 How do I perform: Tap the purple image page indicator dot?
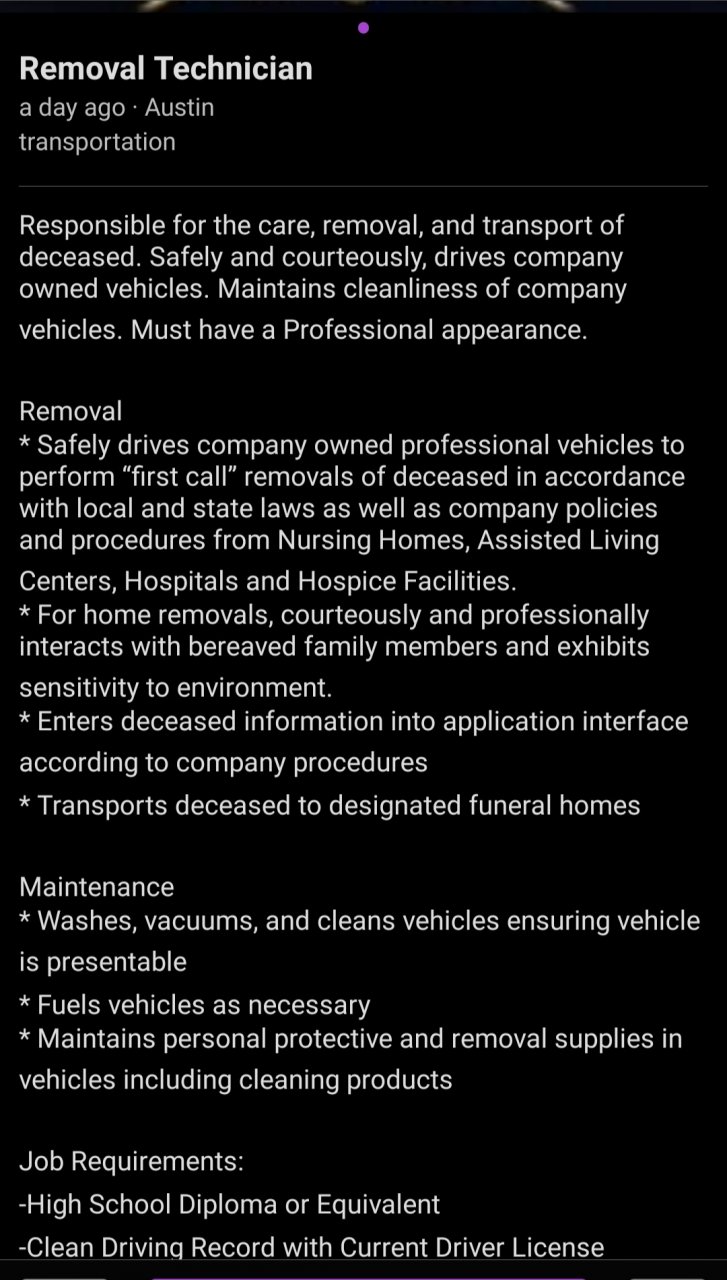(363, 28)
